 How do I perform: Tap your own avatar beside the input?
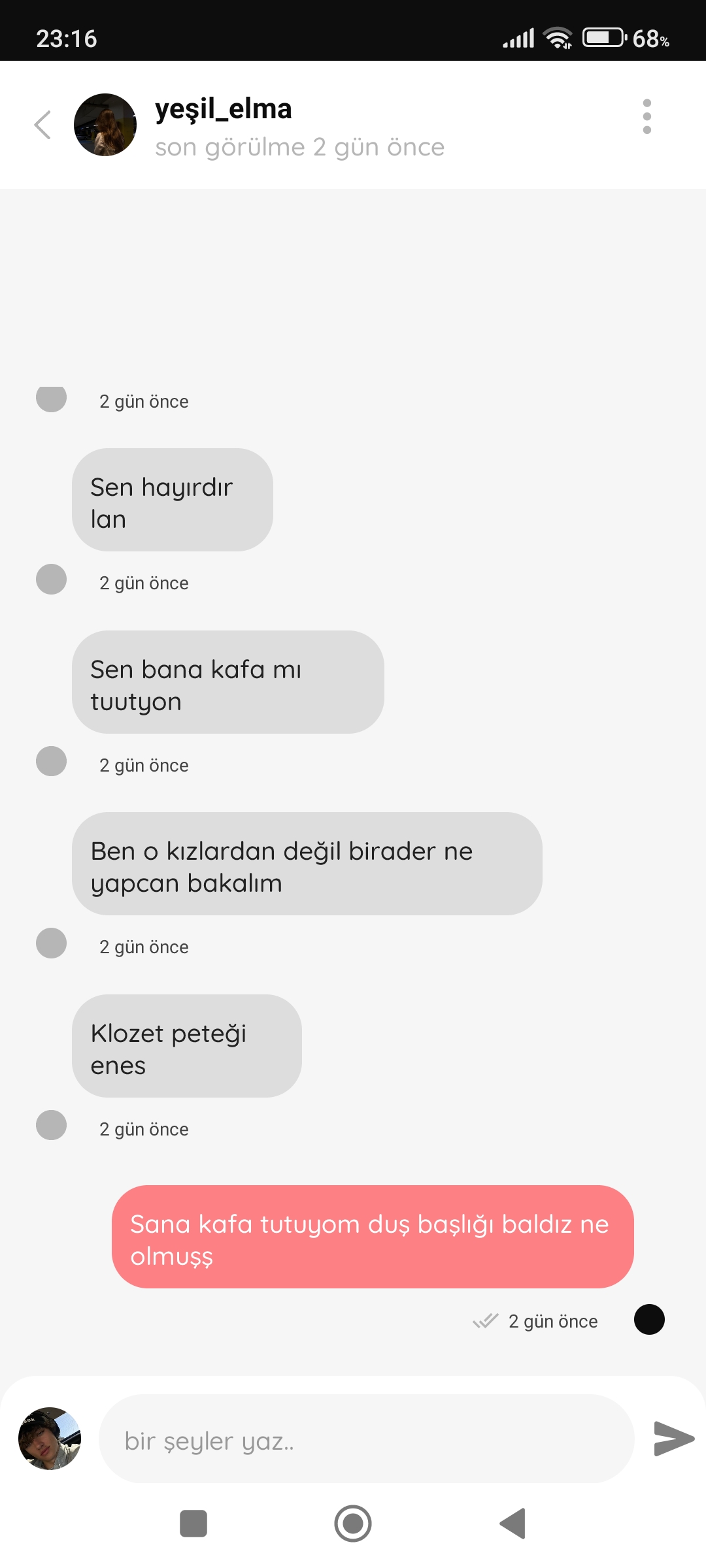click(50, 1439)
